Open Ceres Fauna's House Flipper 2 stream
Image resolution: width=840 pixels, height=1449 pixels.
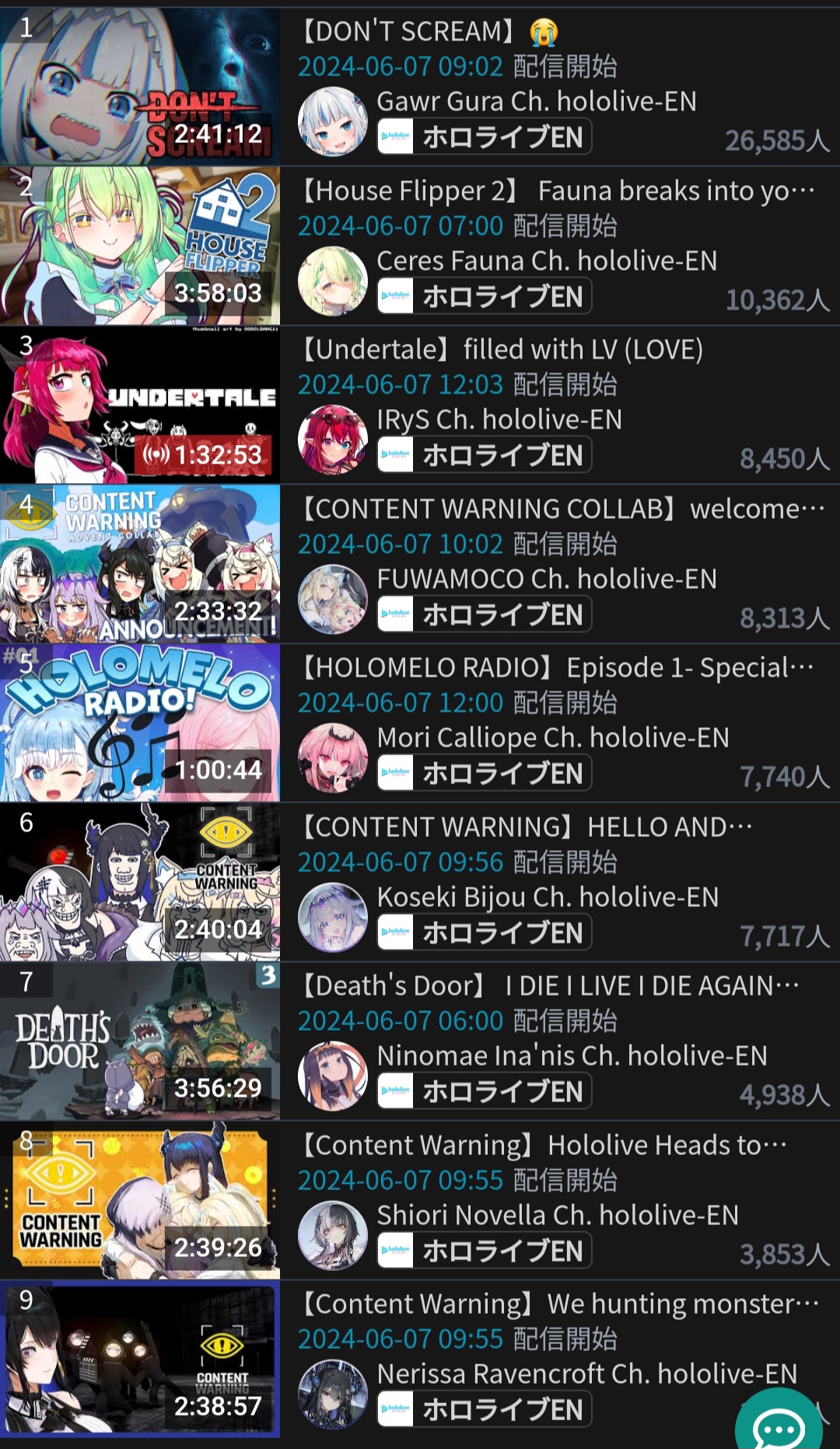pos(140,246)
